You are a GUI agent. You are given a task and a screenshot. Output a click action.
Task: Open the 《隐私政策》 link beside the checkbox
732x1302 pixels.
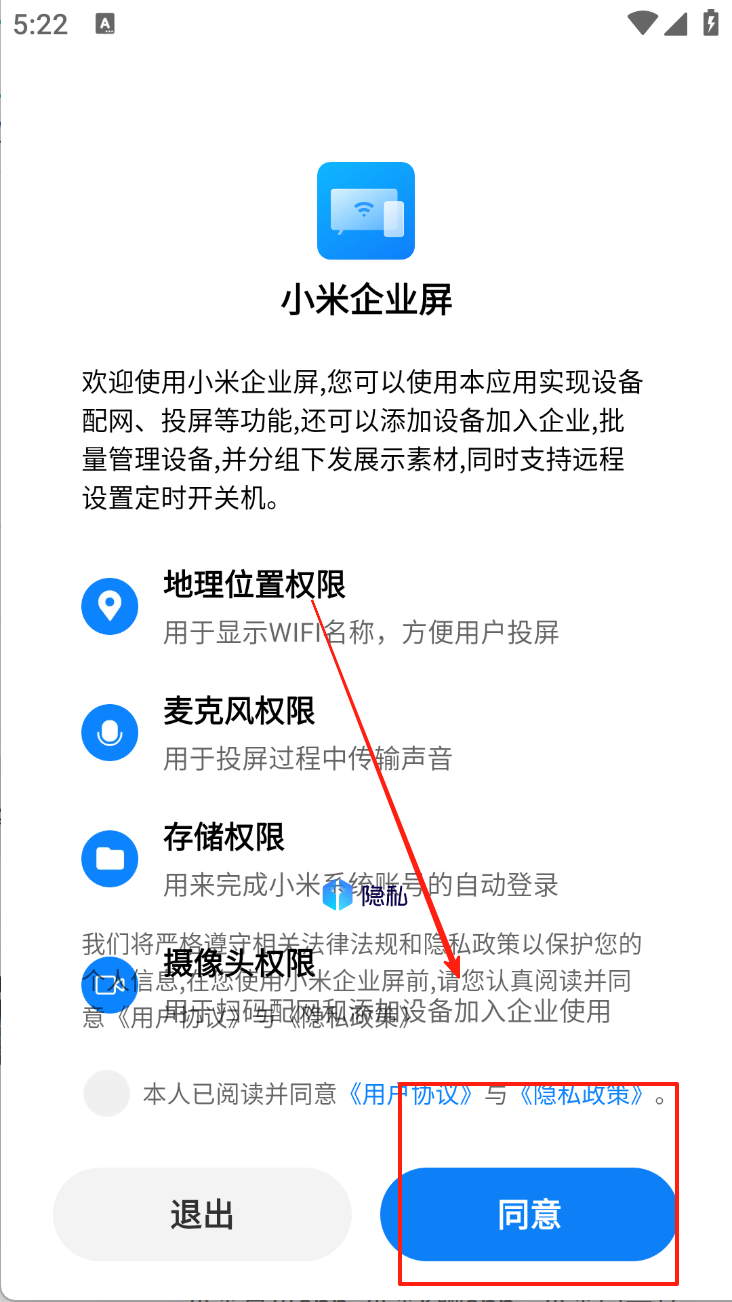pyautogui.click(x=581, y=1094)
